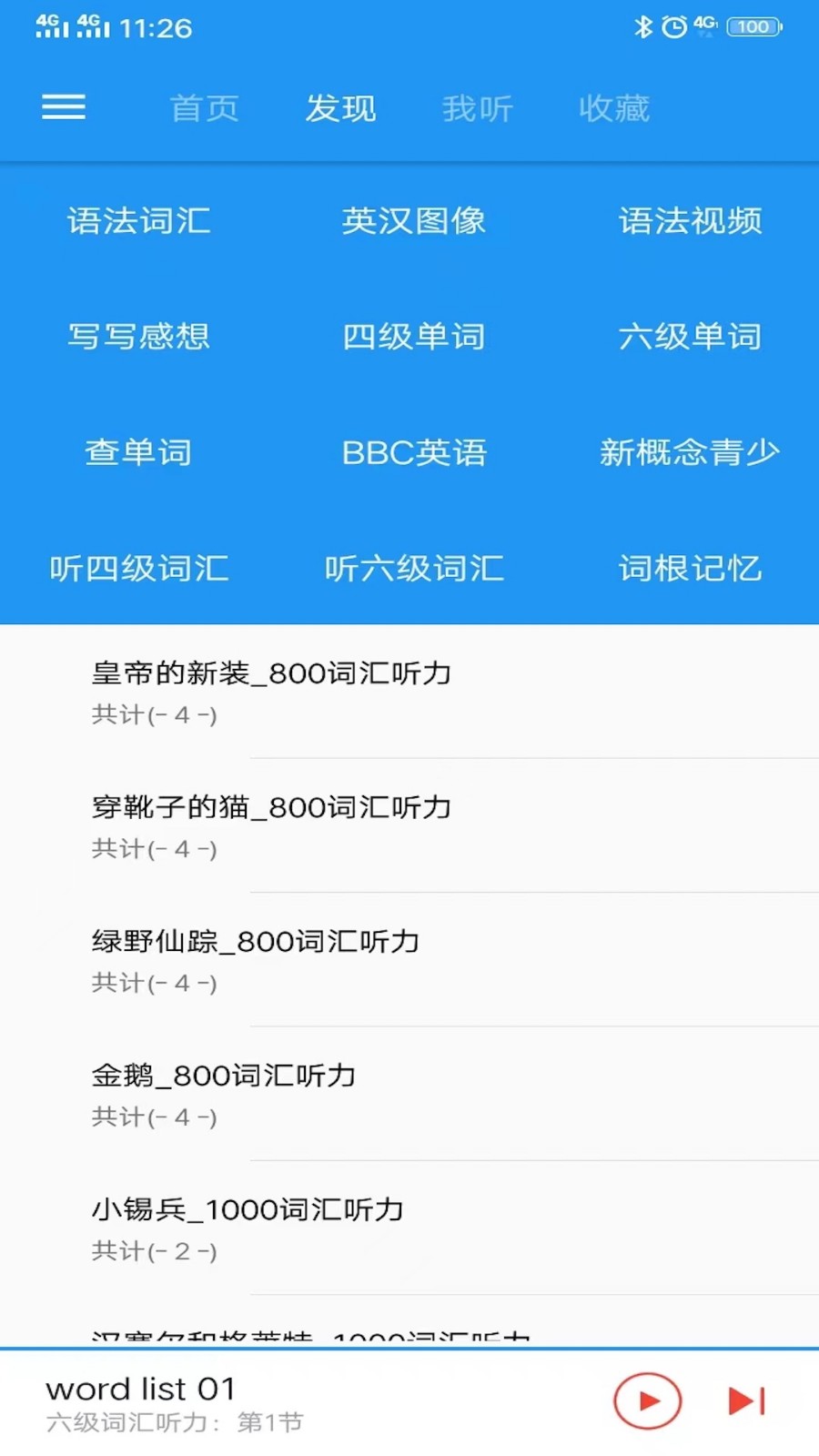Tap the Bluetooth status icon
Screen dimensions: 819x1456
(642, 27)
